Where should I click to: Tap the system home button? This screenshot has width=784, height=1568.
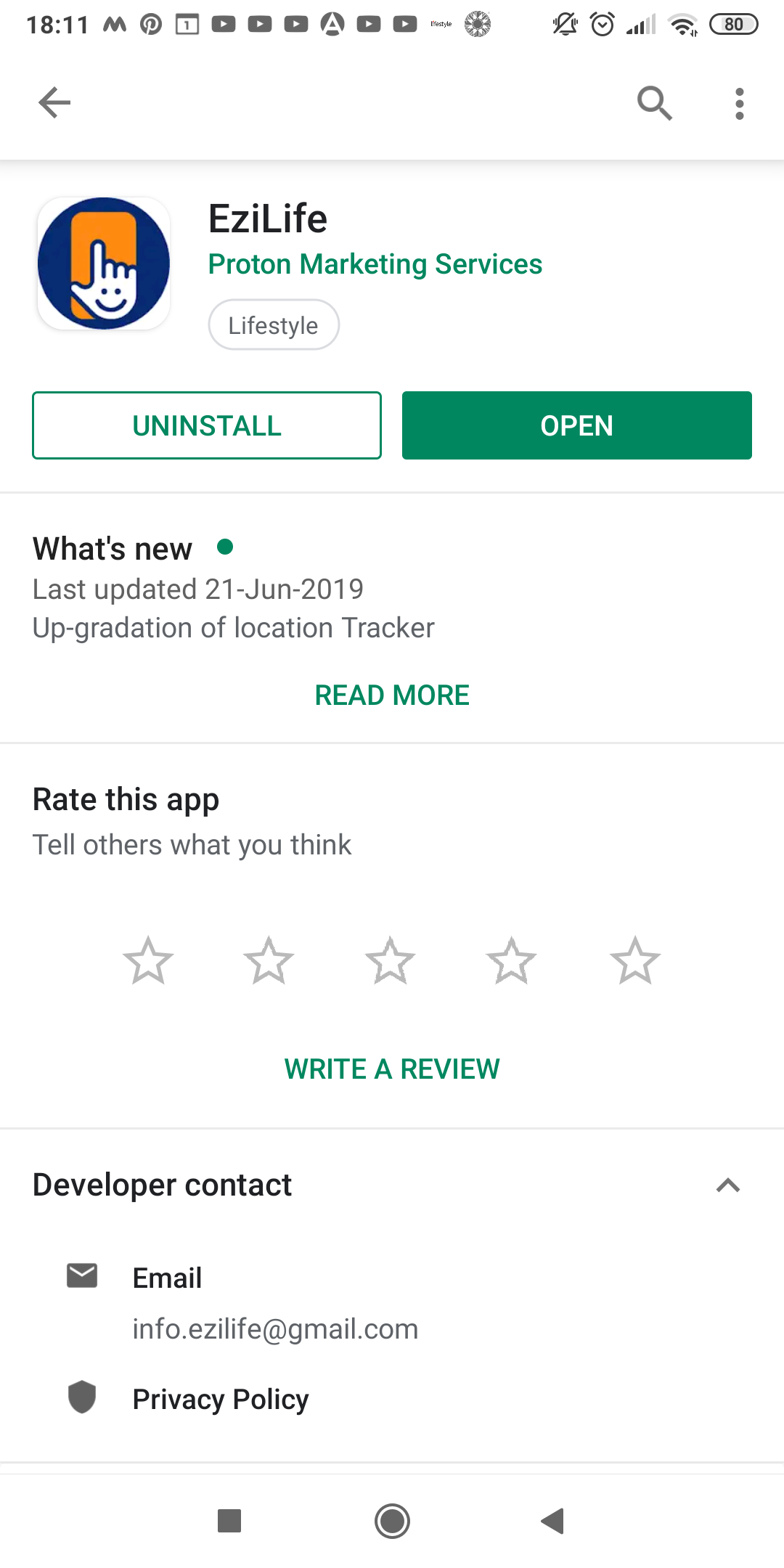[392, 1521]
